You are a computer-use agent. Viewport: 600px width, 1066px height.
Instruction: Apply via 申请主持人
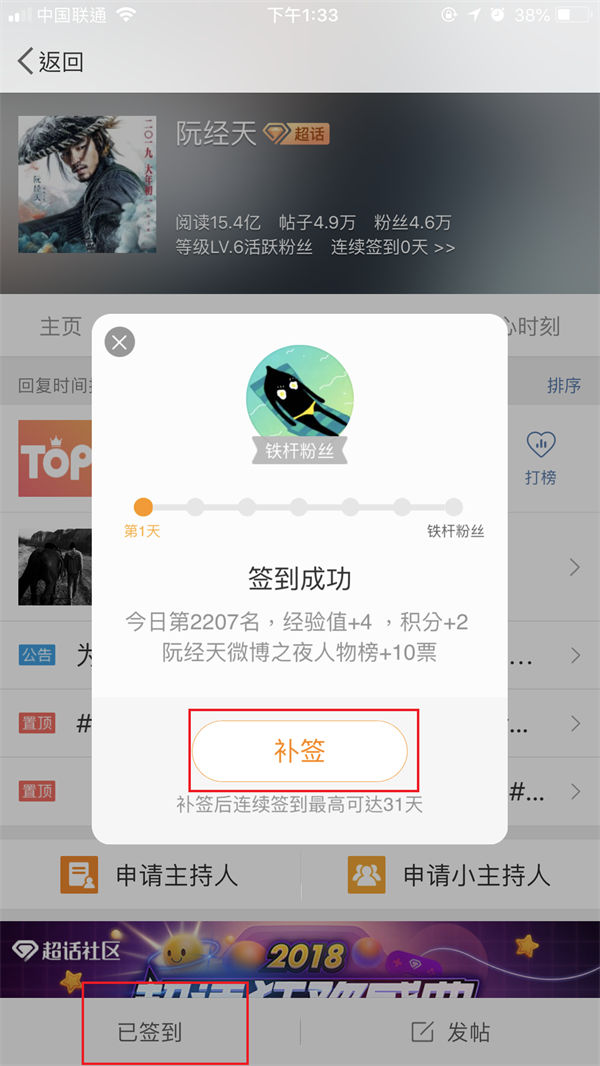point(150,875)
